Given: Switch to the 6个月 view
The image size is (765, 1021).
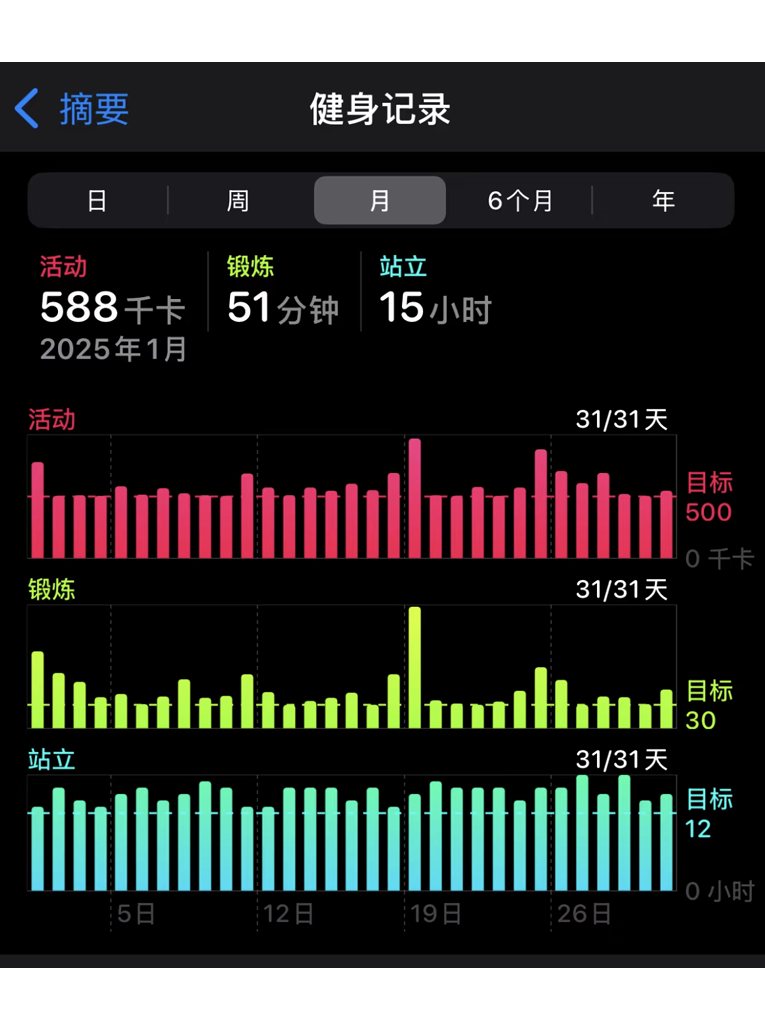Looking at the screenshot, I should [x=520, y=201].
